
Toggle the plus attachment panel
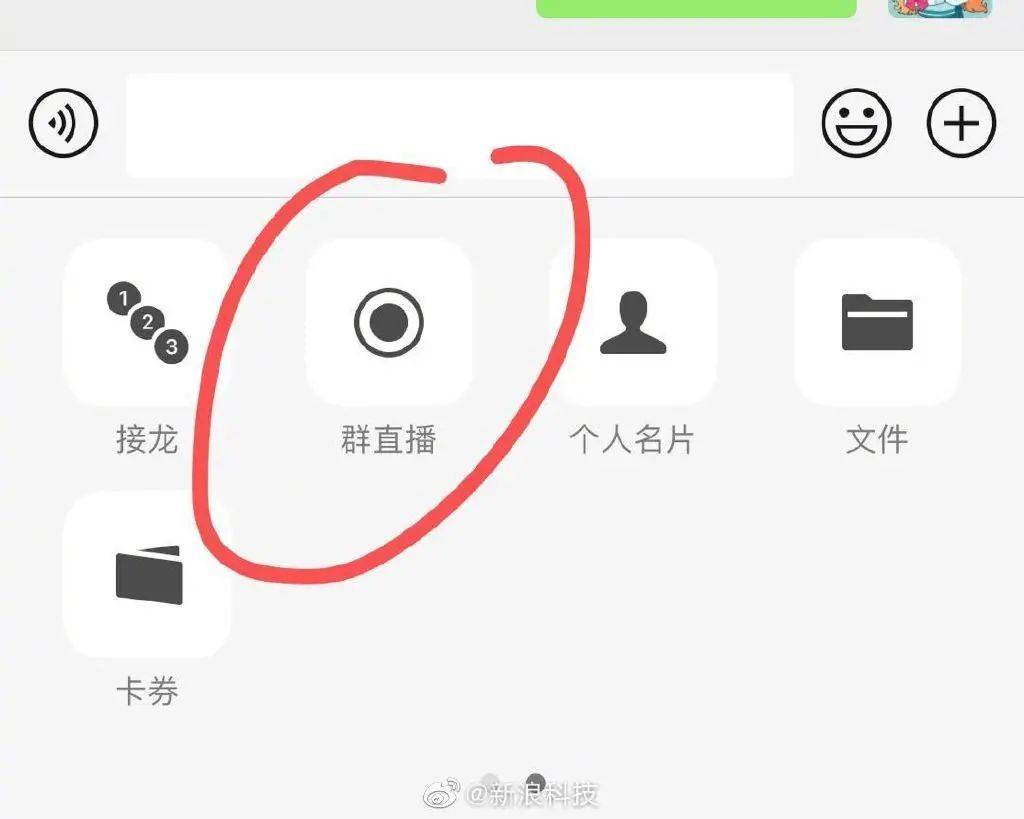coord(961,124)
